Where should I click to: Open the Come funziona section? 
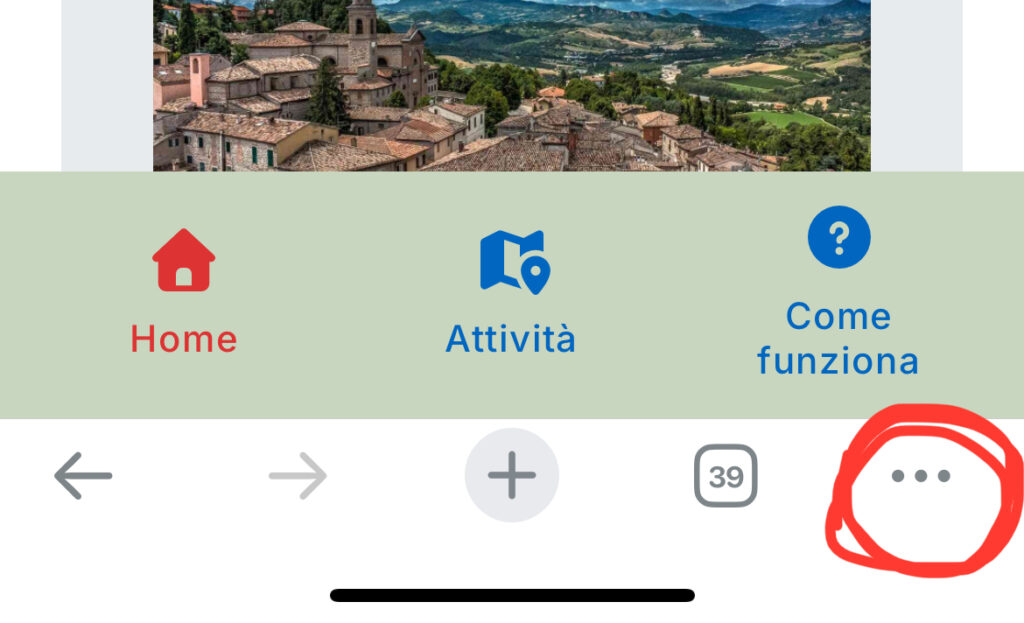tap(838, 293)
